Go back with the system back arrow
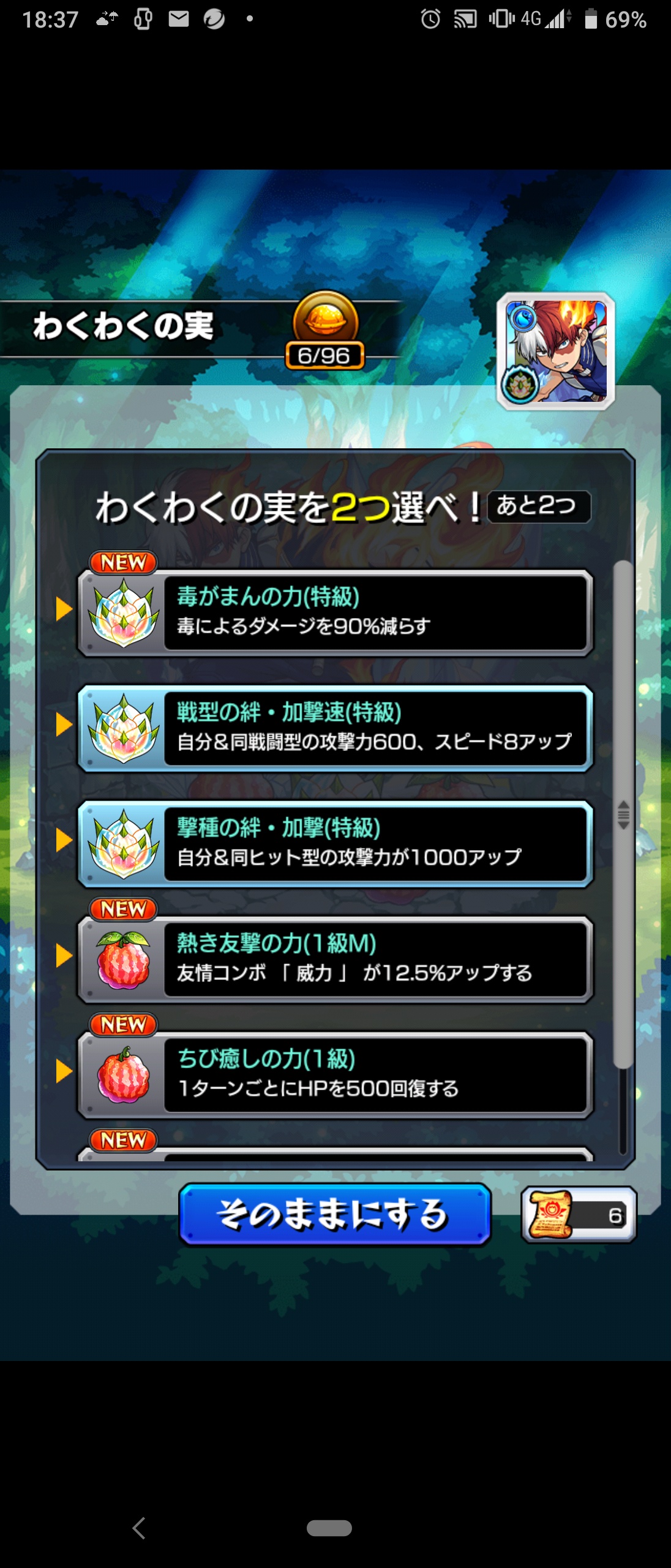Screen dimensions: 671x1568 pyautogui.click(x=139, y=1528)
